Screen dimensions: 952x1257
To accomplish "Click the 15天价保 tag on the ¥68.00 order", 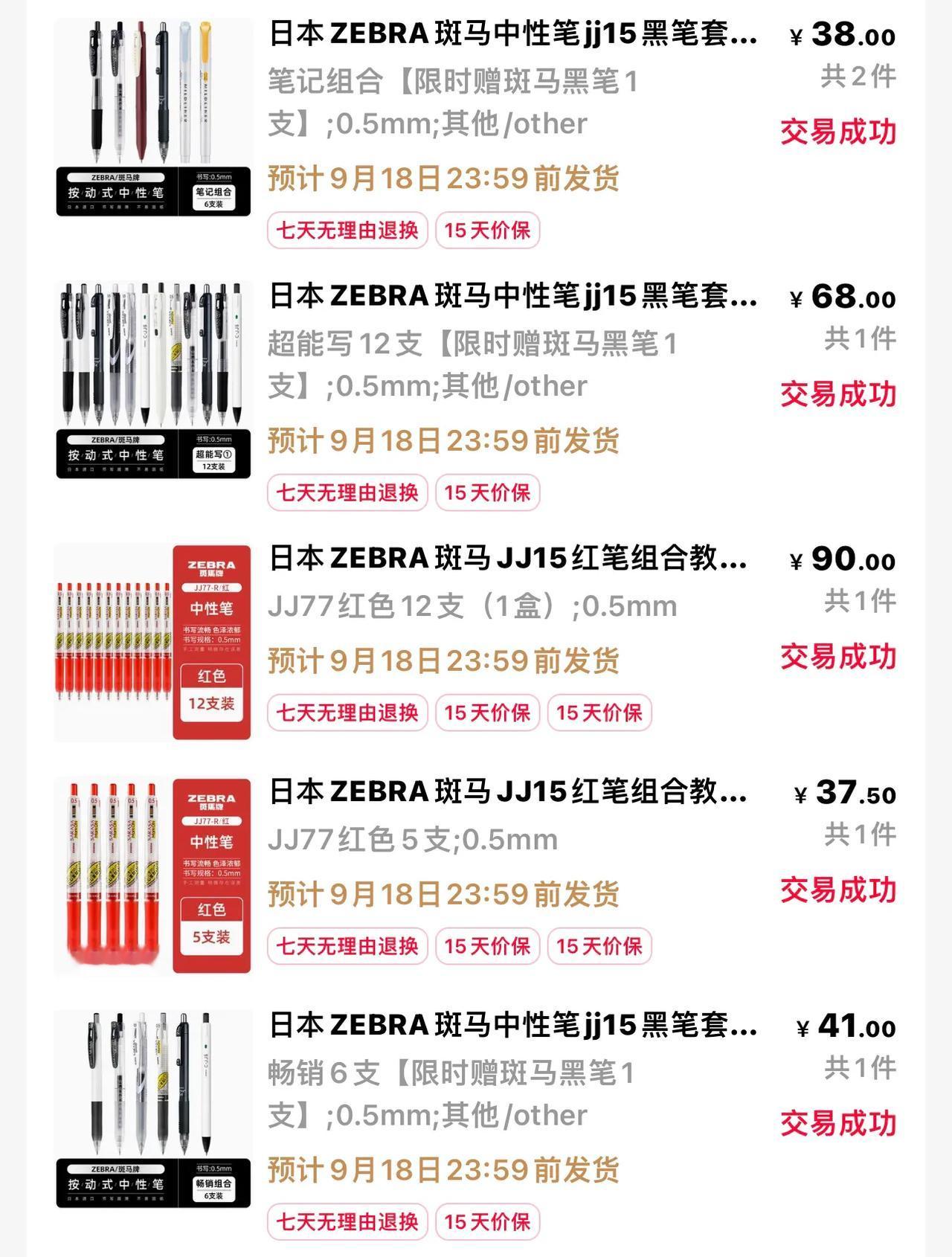I will pyautogui.click(x=488, y=492).
